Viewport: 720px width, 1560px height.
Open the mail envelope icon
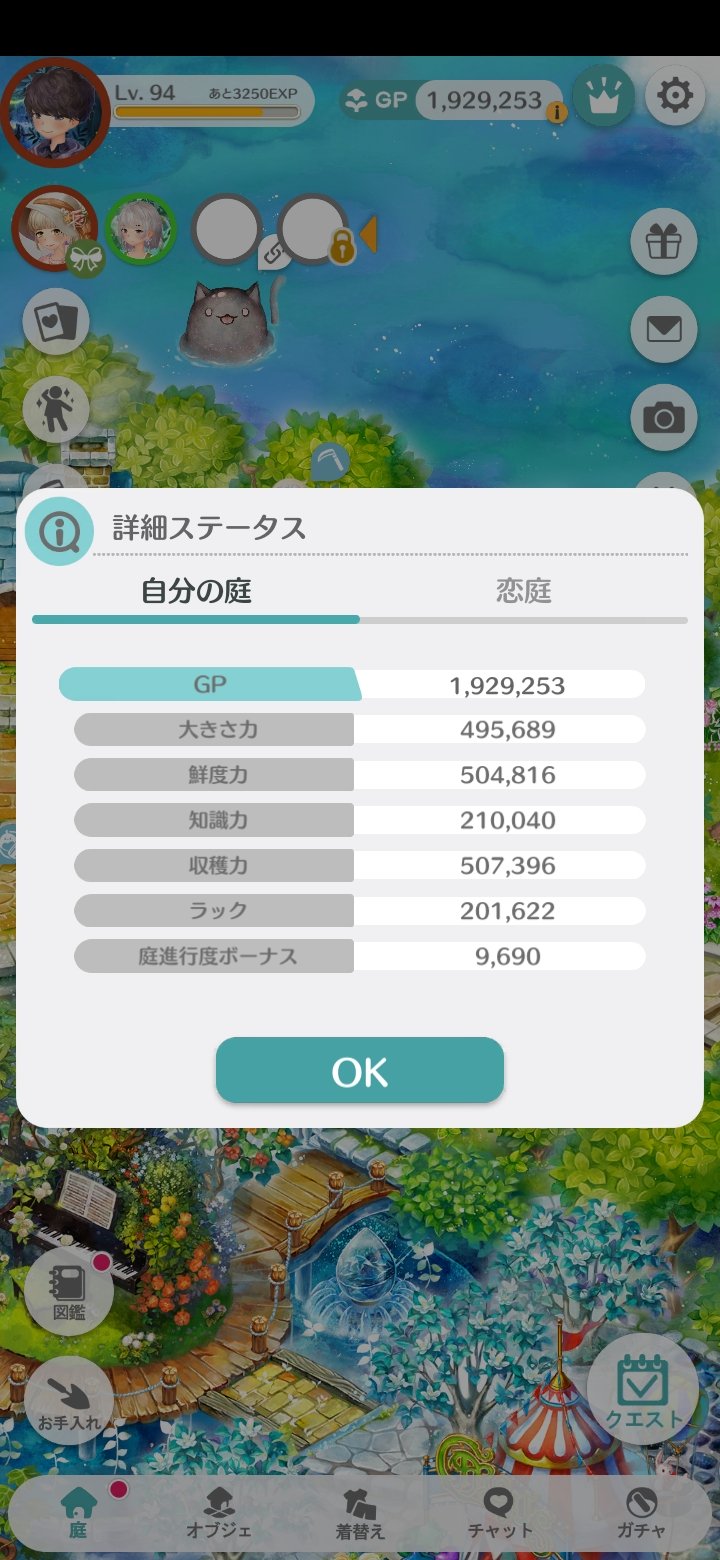(664, 329)
